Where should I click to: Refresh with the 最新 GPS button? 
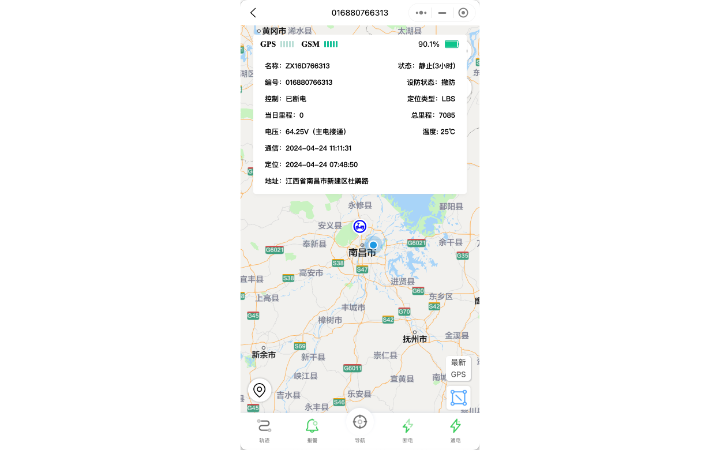tap(458, 368)
